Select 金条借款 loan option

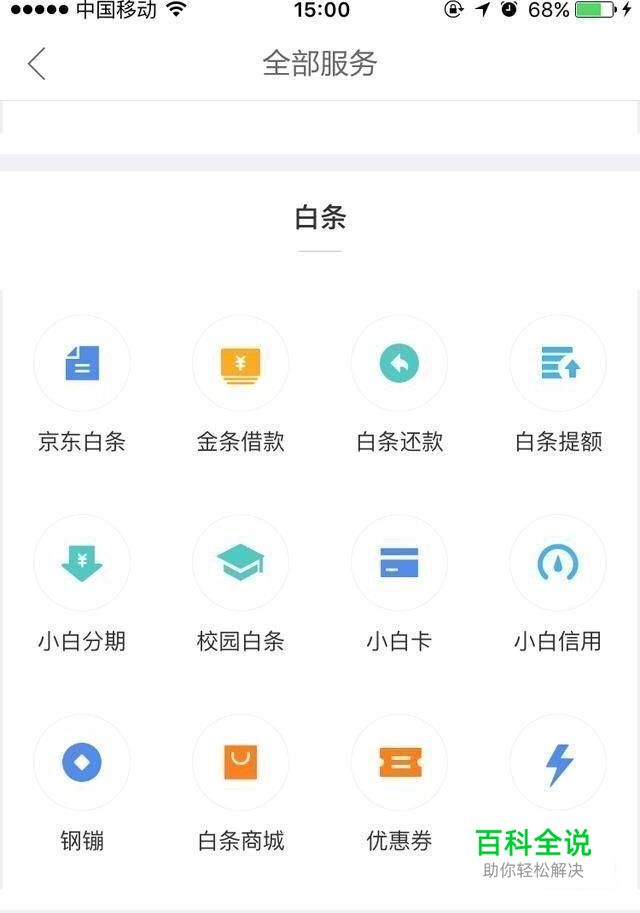240,363
